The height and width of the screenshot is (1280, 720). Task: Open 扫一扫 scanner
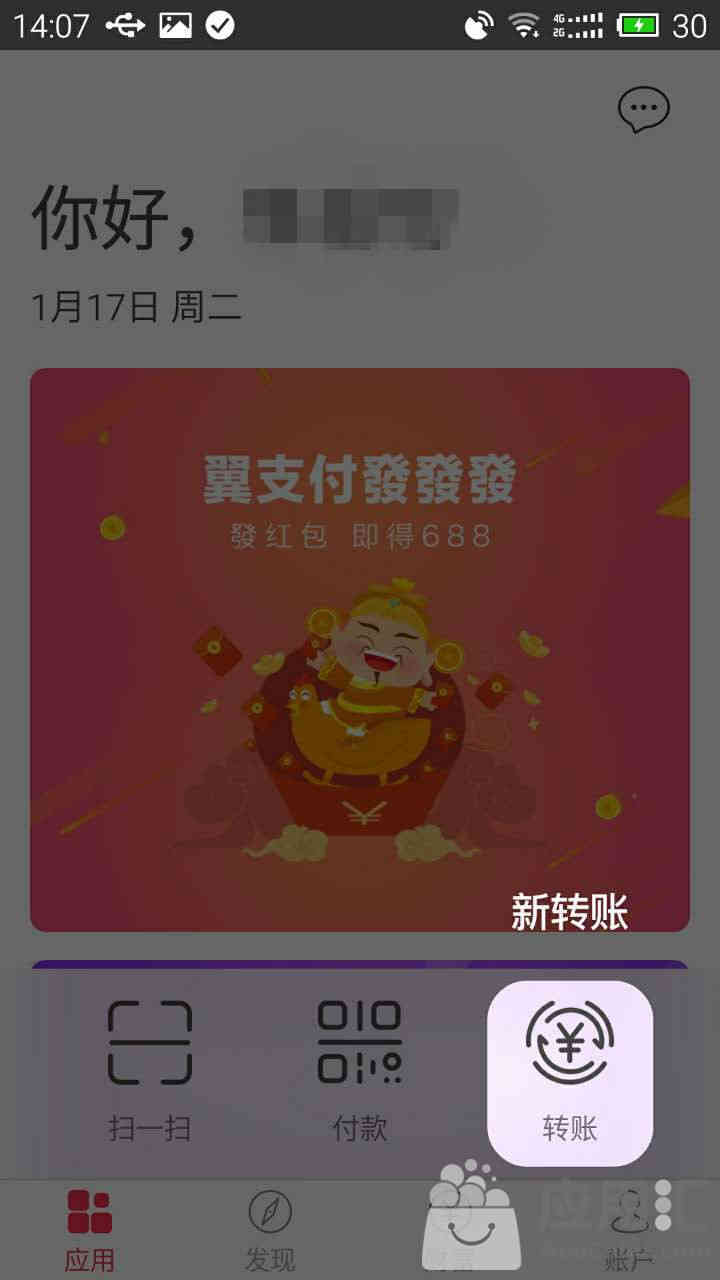point(150,1070)
